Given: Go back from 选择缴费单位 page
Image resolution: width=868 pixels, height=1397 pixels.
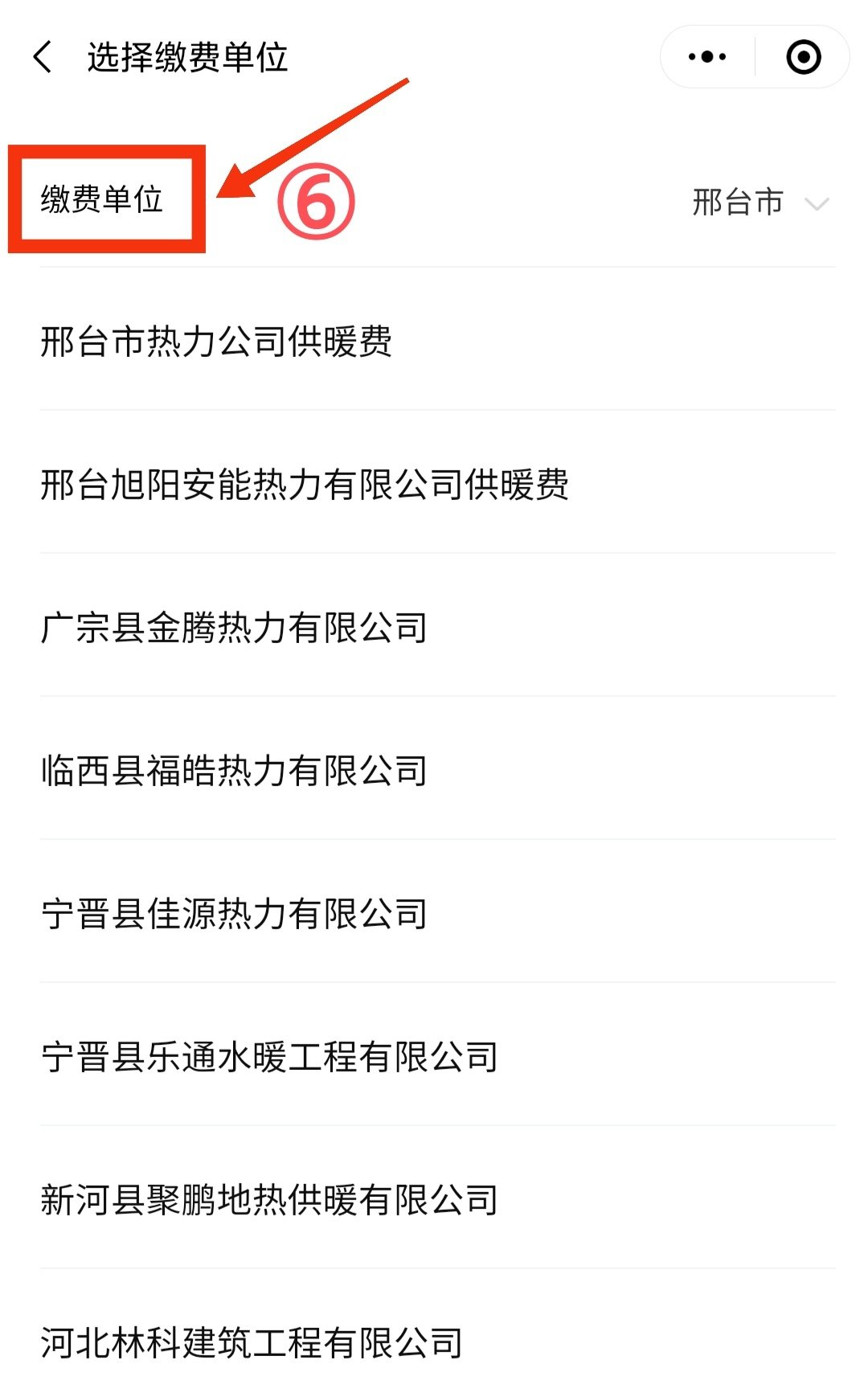Looking at the screenshot, I should coord(43,57).
